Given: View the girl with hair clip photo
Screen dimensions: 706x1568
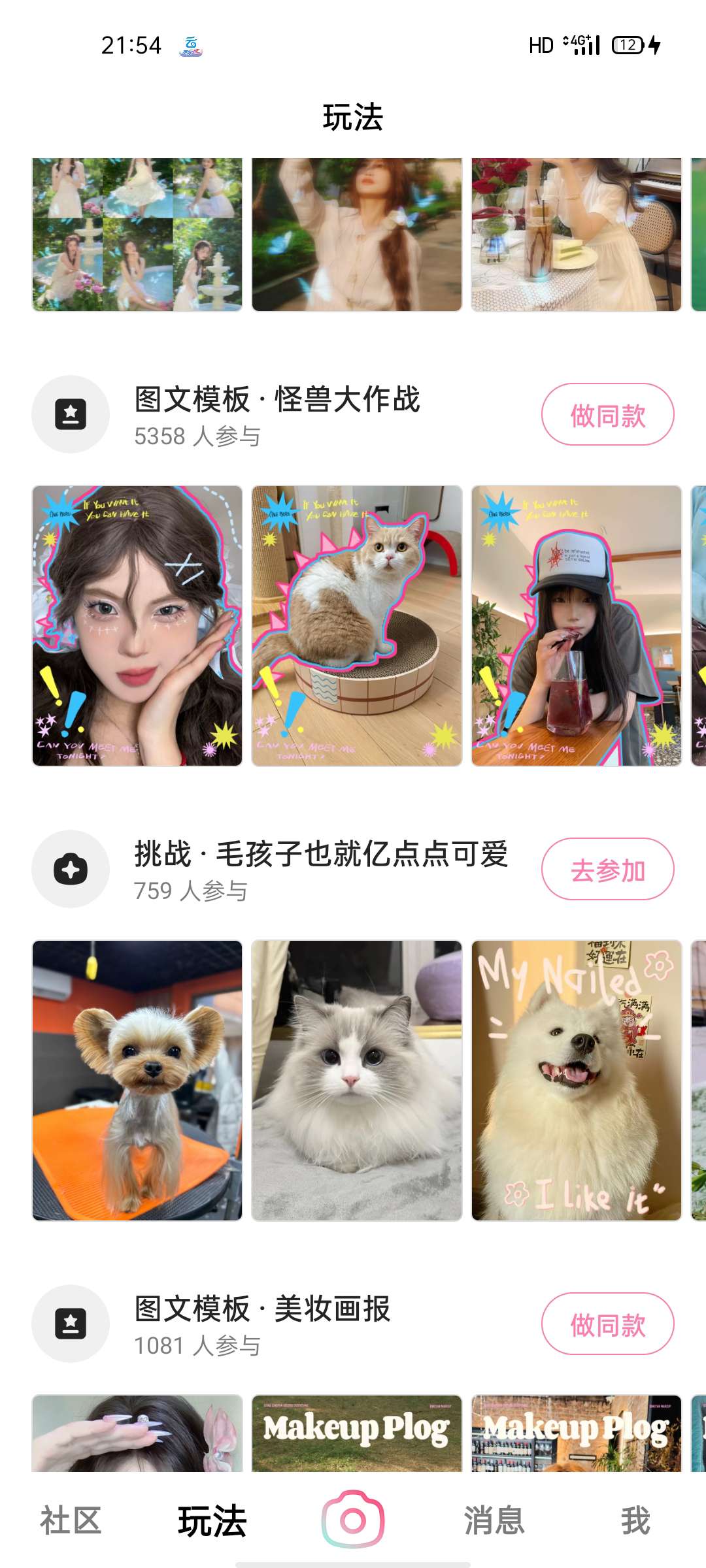Looking at the screenshot, I should [x=137, y=626].
